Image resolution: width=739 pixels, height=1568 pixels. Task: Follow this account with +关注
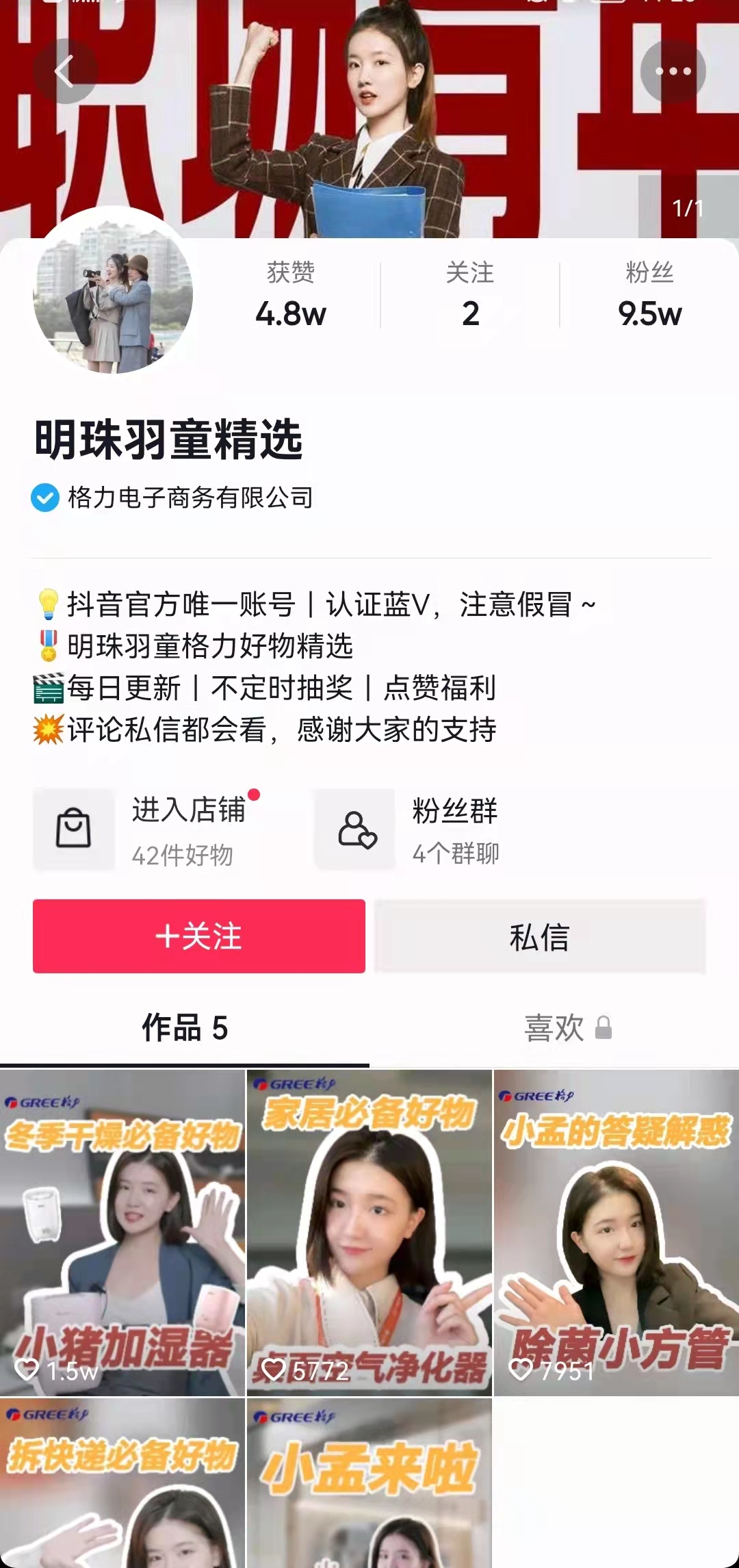point(199,936)
